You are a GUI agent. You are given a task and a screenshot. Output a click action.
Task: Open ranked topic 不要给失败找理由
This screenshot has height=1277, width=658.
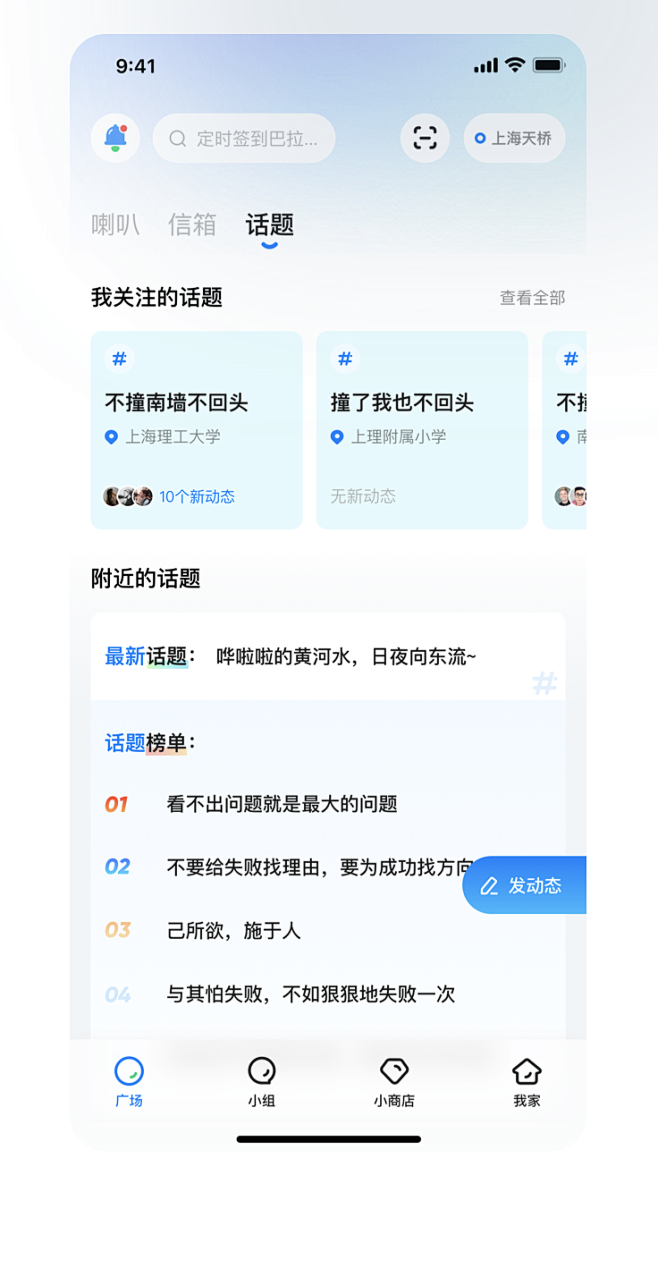click(x=310, y=867)
